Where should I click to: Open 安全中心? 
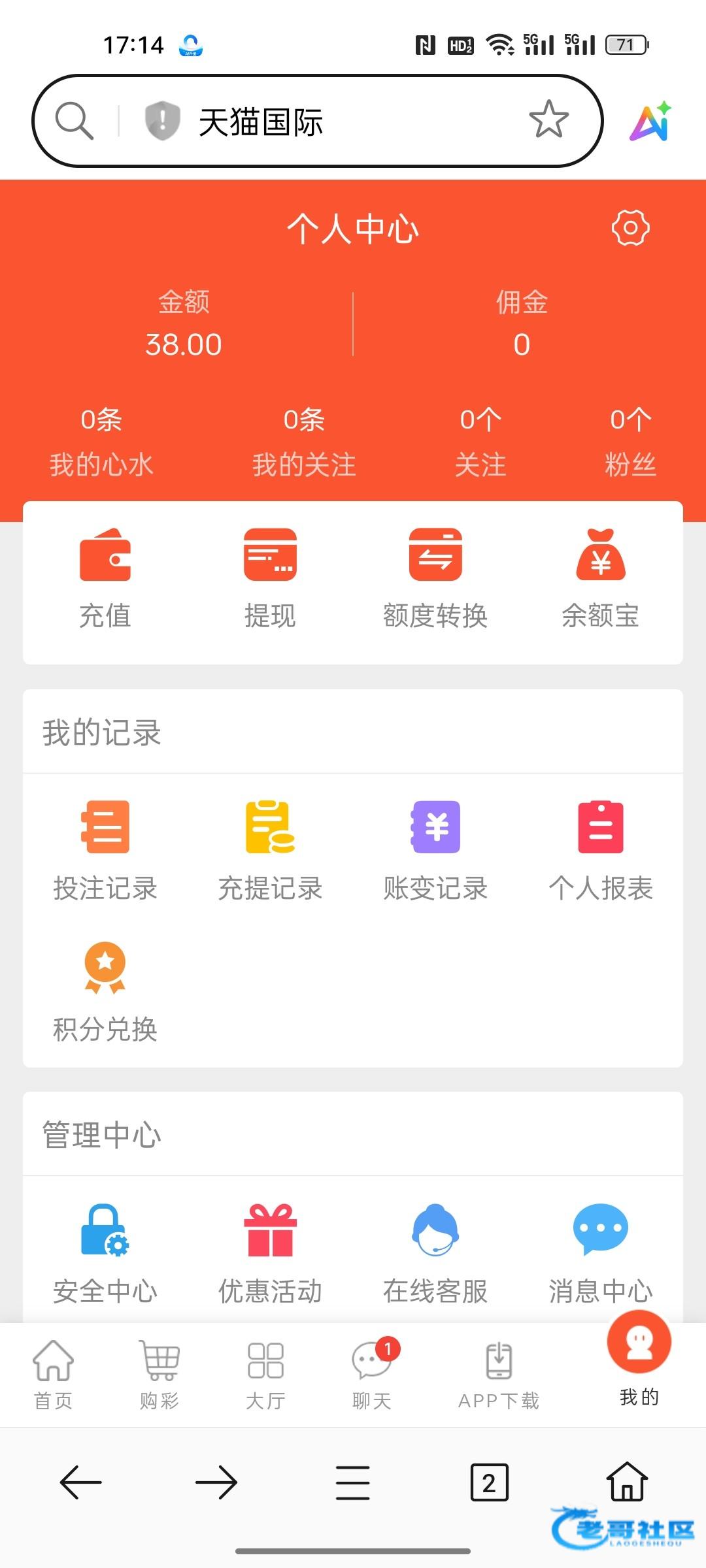105,1254
